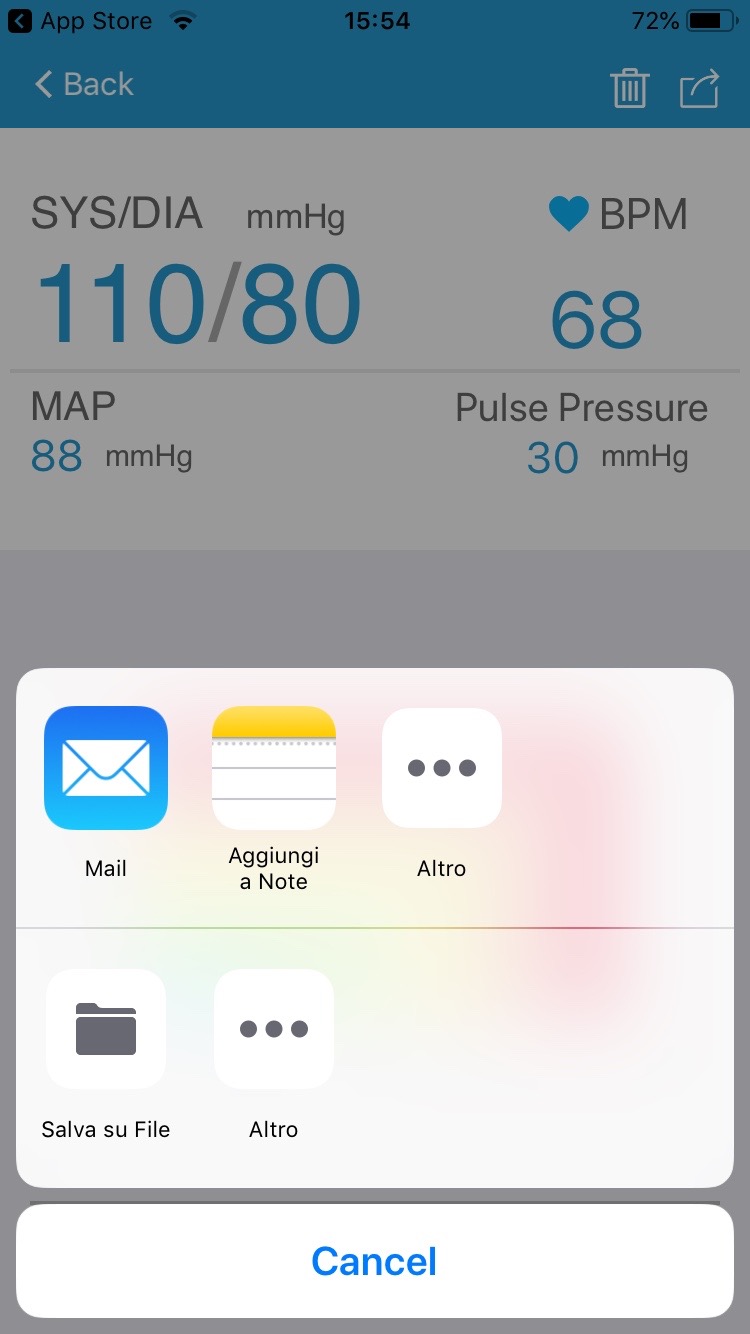
Task: Share the reading via Mail
Action: pos(106,768)
